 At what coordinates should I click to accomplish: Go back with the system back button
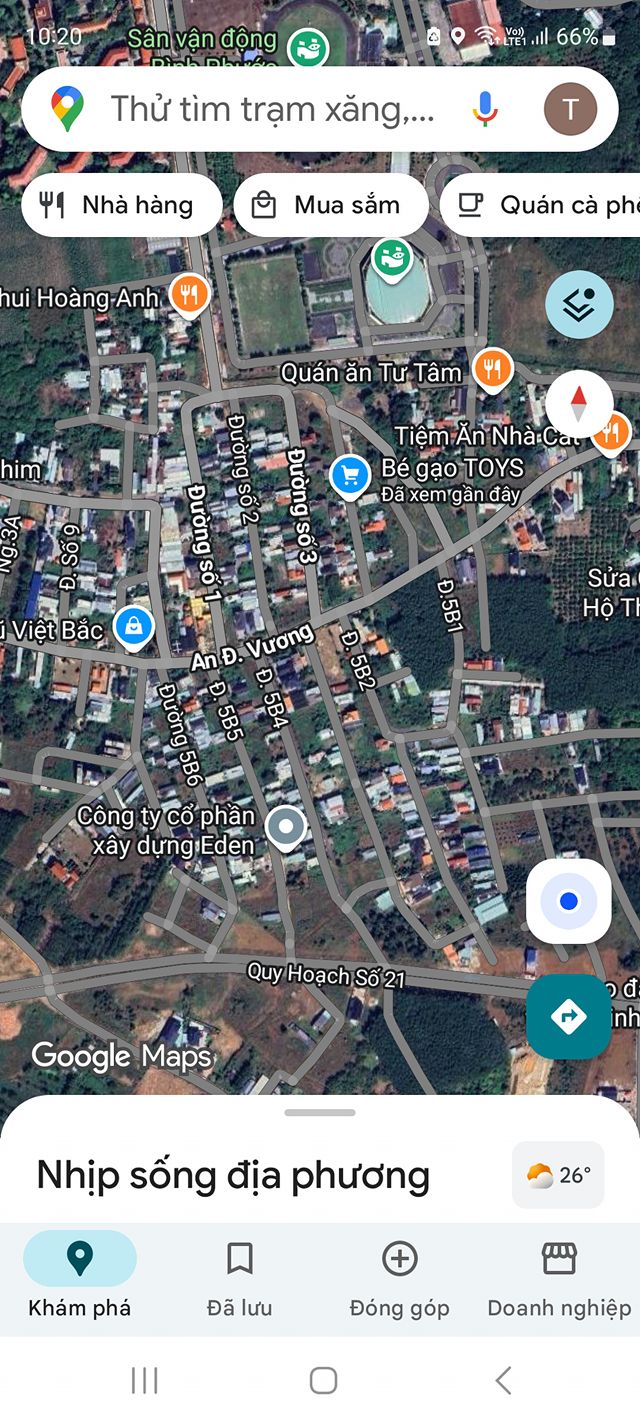click(x=503, y=1381)
